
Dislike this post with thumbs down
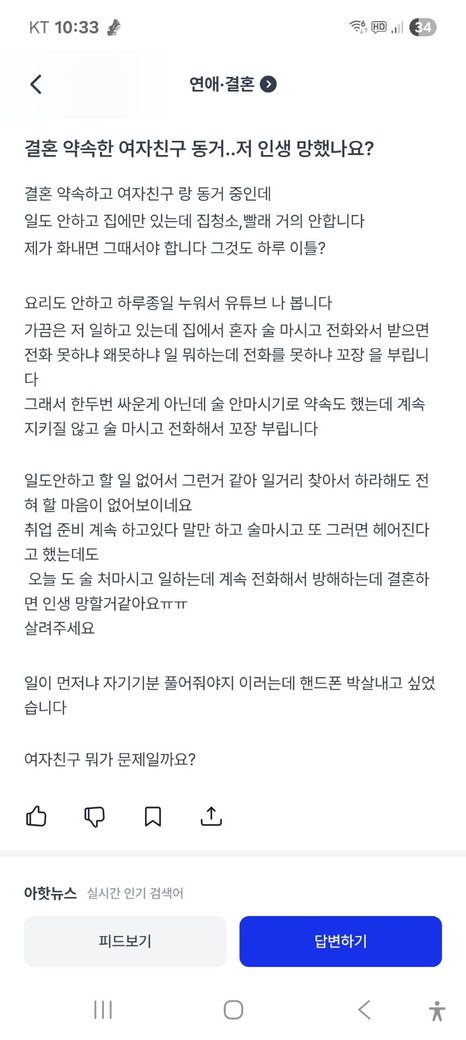tap(94, 816)
